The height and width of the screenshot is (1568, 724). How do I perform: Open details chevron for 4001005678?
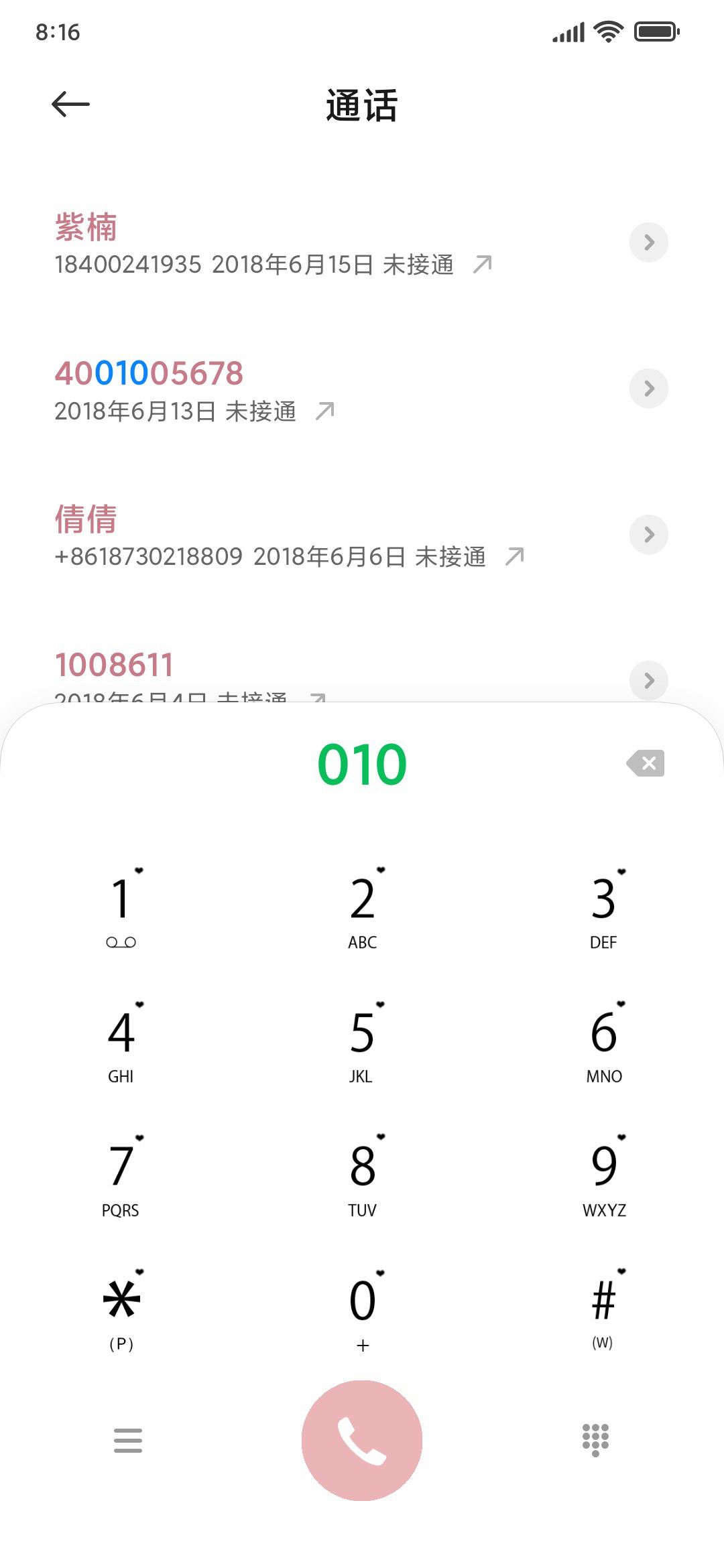click(648, 388)
